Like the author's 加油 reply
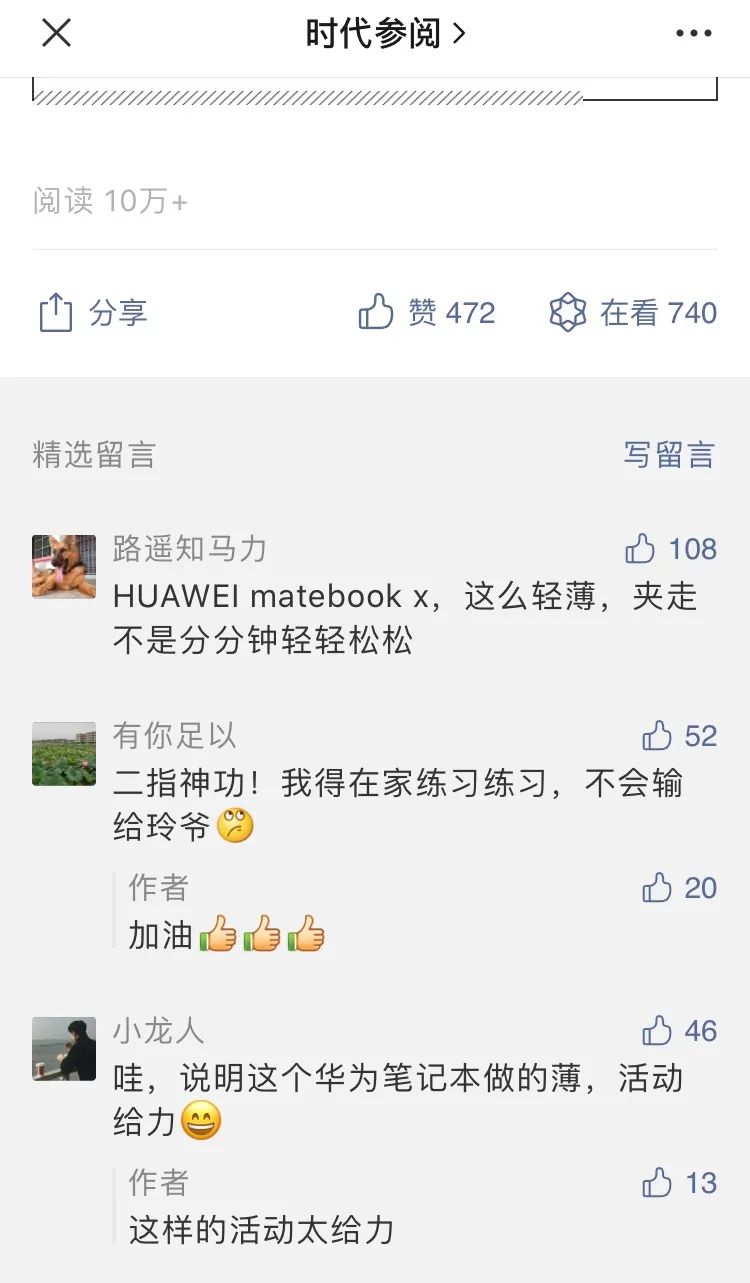Screen dimensions: 750x1283 pos(679,888)
